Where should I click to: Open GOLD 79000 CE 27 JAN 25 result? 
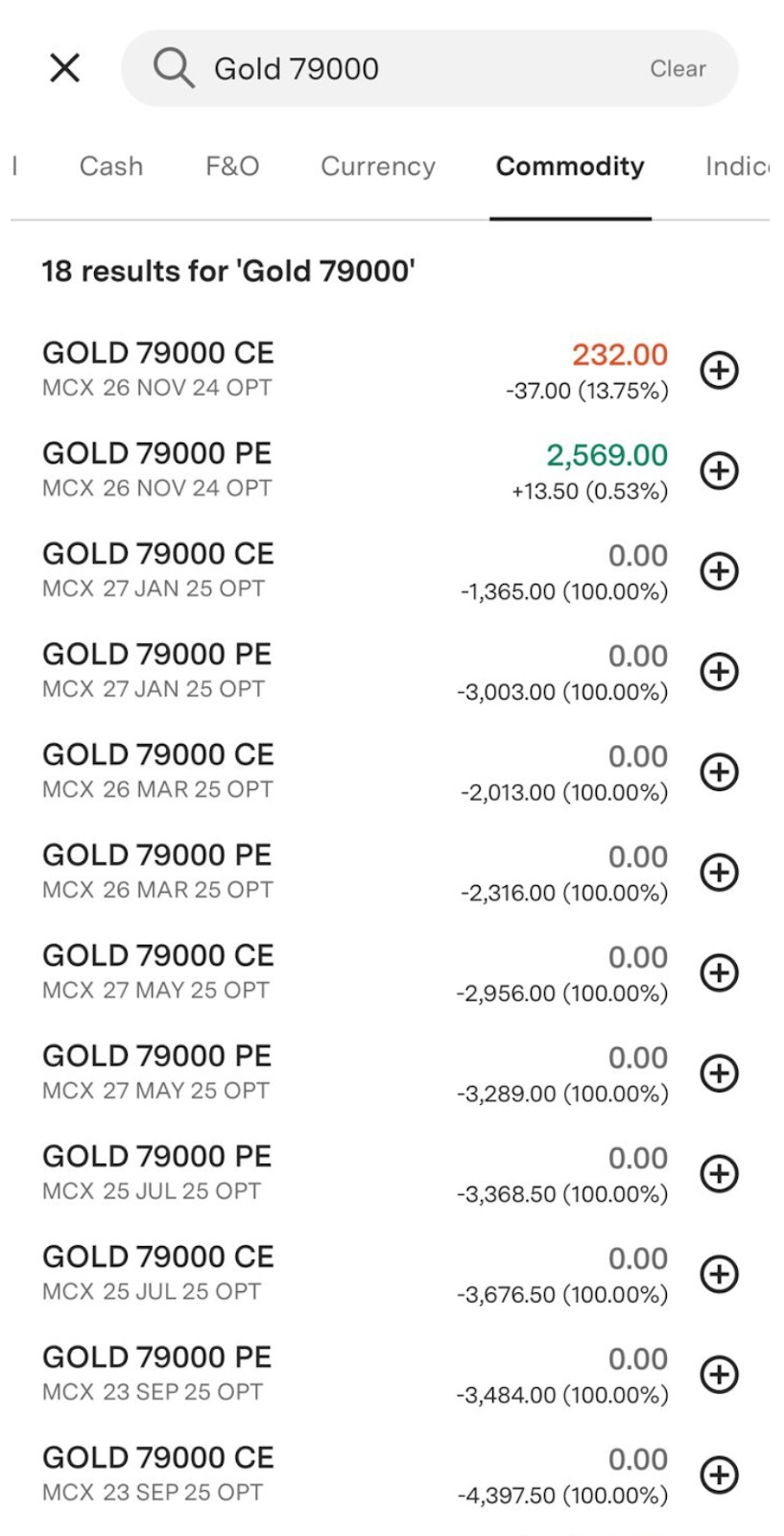click(355, 571)
